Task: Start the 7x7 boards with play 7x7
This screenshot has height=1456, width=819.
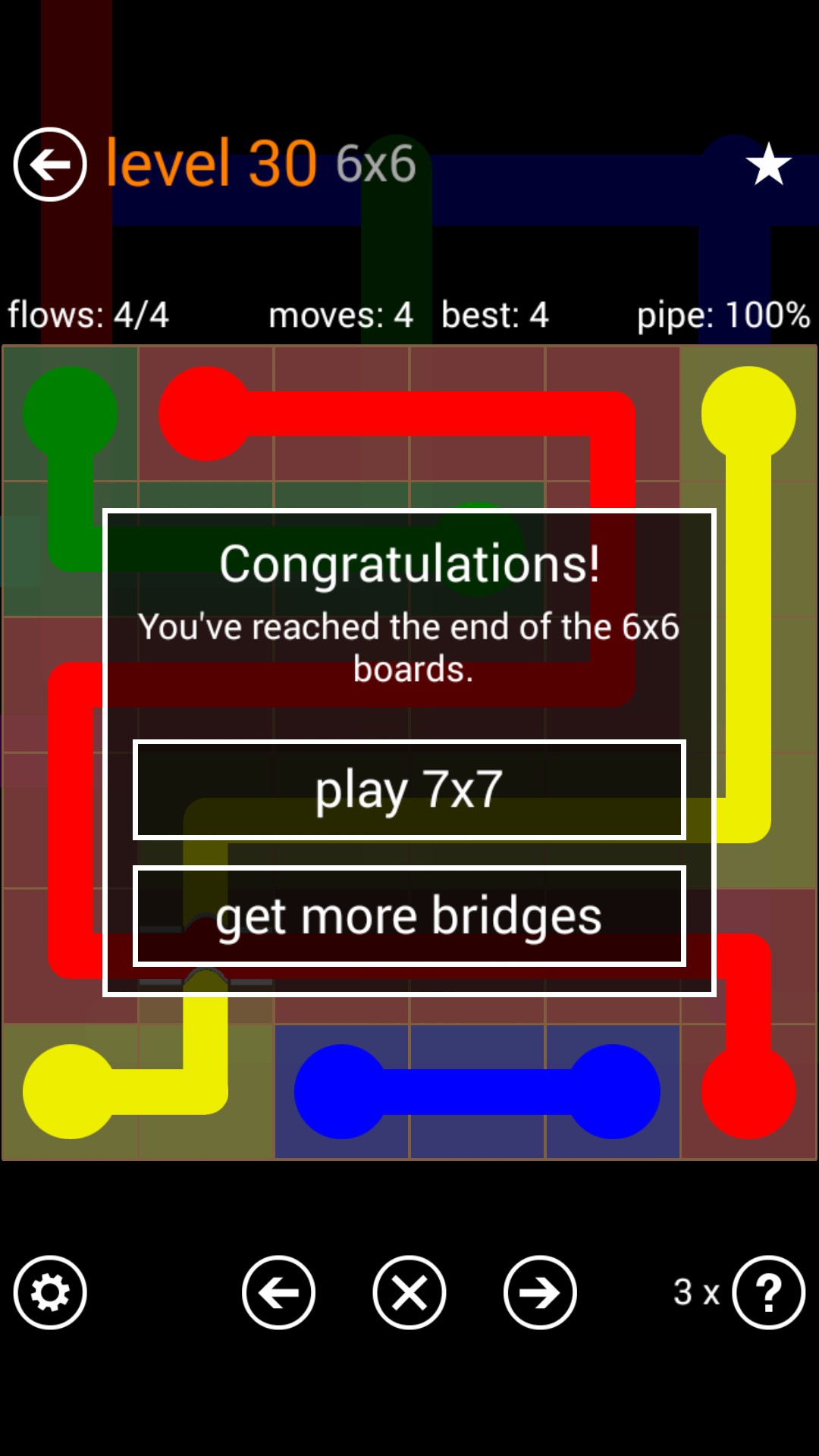Action: pyautogui.click(x=409, y=789)
